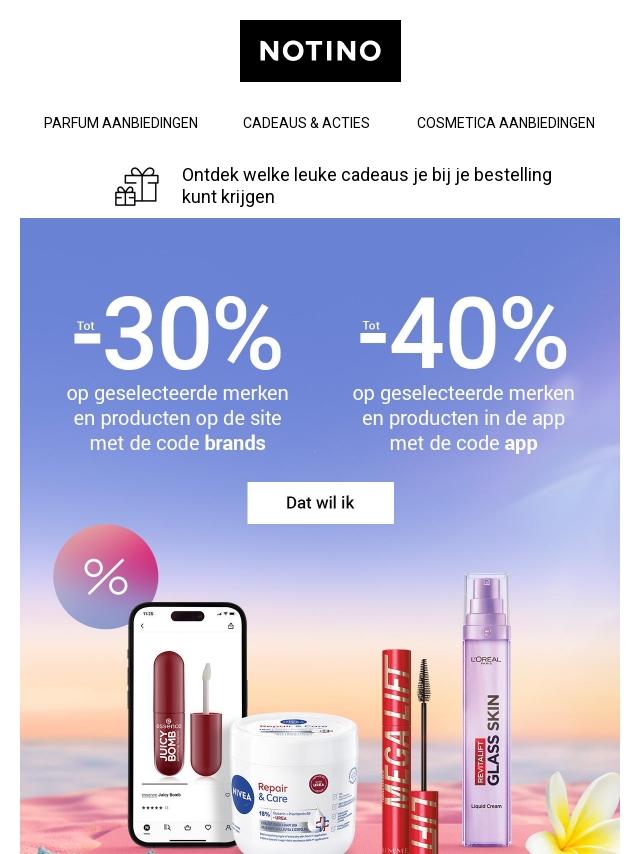This screenshot has height=854, width=640.
Task: Open Cadeaus & Acties
Action: point(306,123)
